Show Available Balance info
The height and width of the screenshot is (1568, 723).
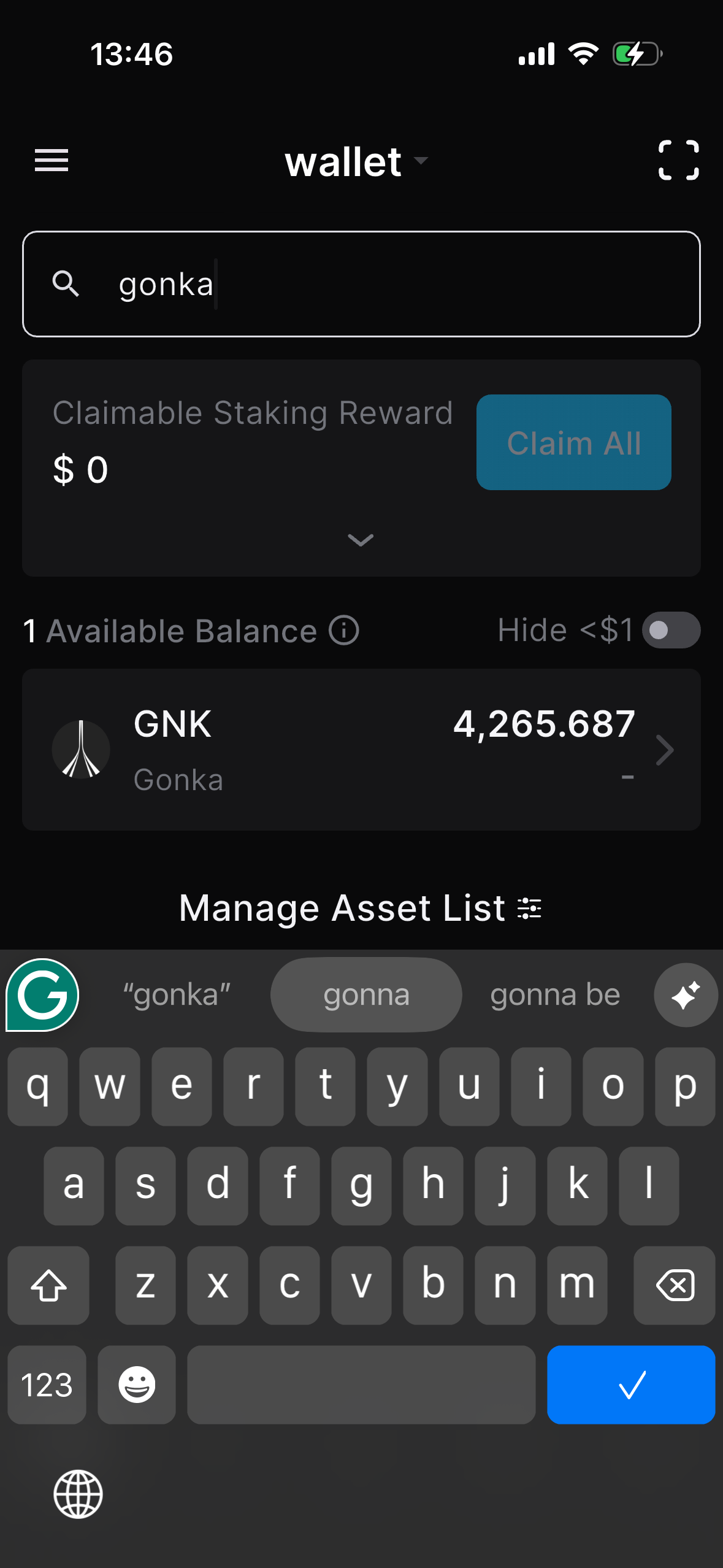point(344,631)
